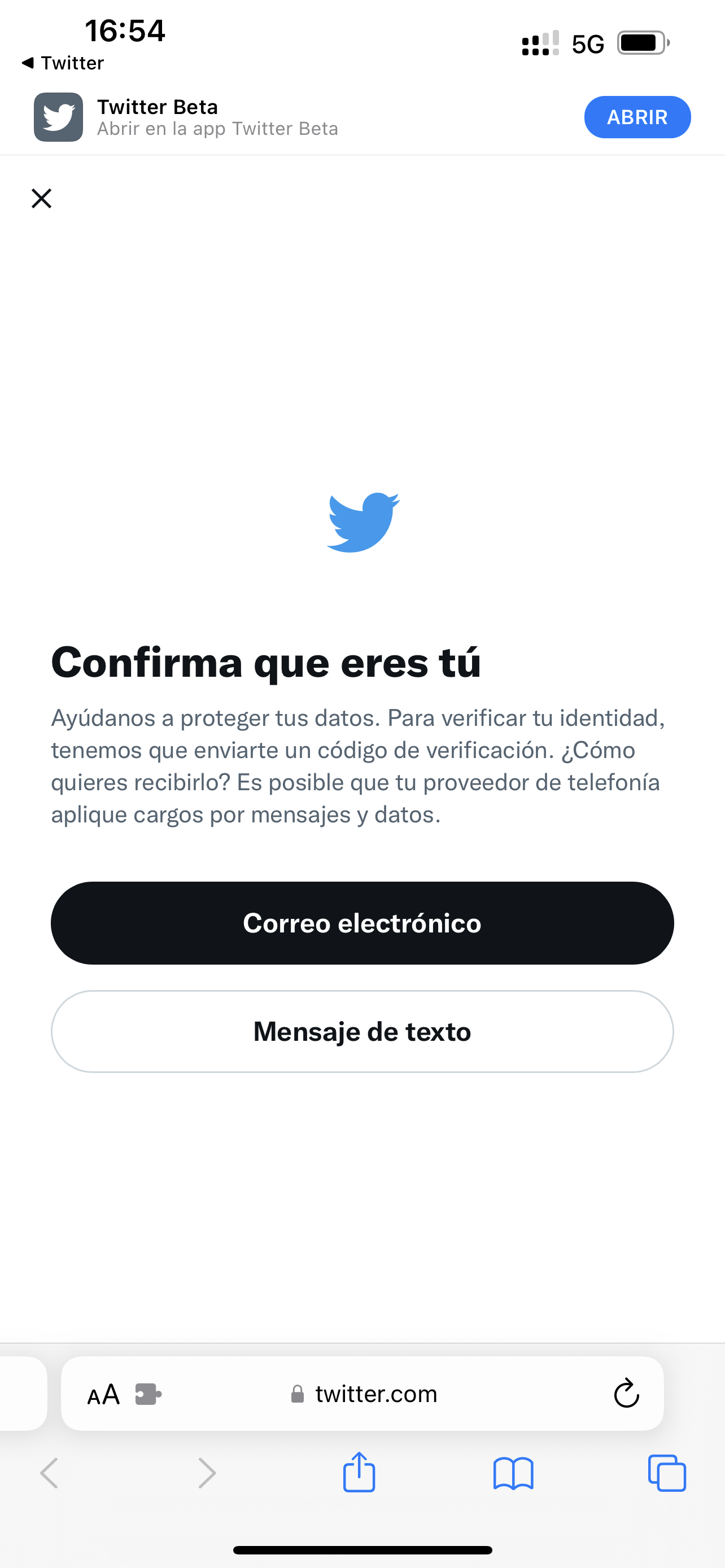Return to Twitter app via back link
The width and height of the screenshot is (725, 1568).
tap(62, 63)
